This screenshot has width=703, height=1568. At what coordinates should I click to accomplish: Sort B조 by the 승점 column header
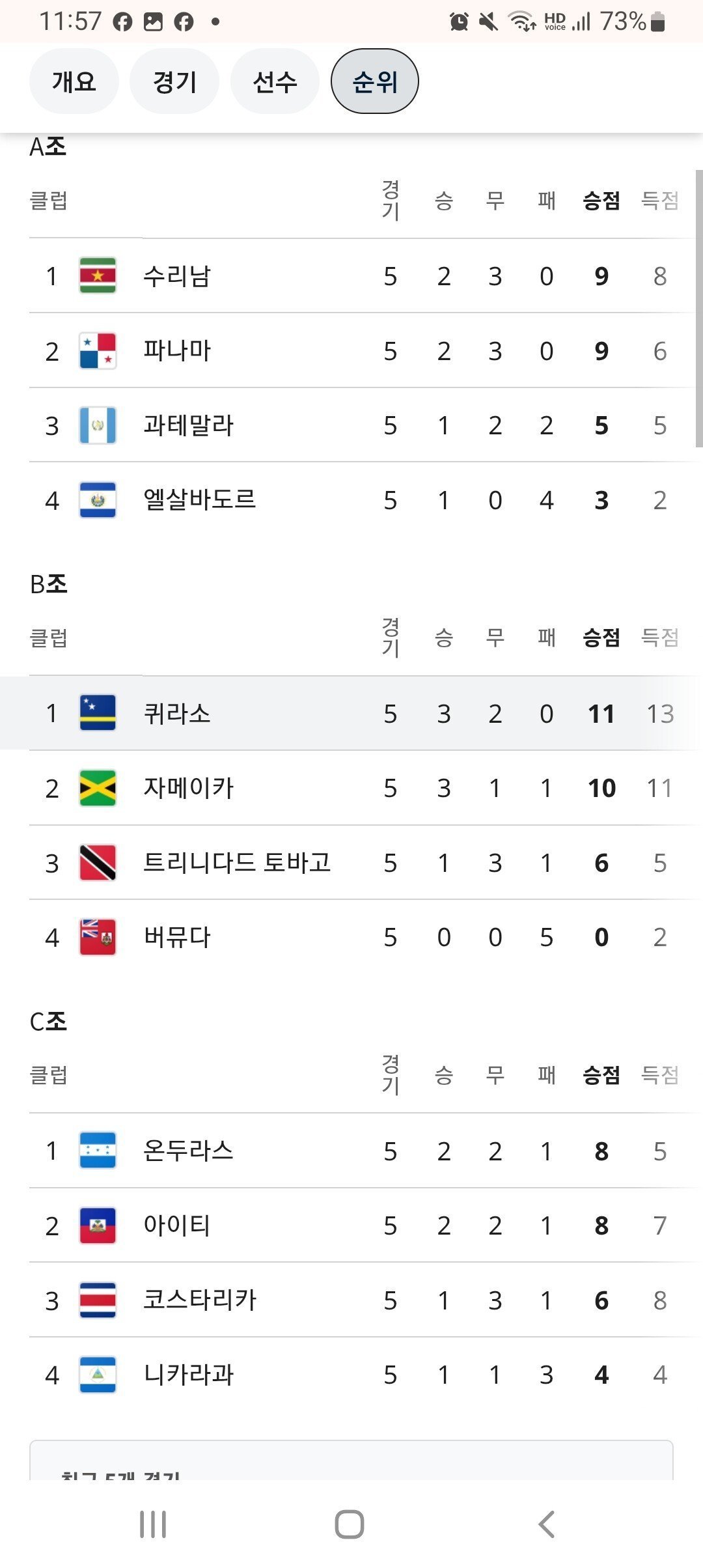click(600, 639)
